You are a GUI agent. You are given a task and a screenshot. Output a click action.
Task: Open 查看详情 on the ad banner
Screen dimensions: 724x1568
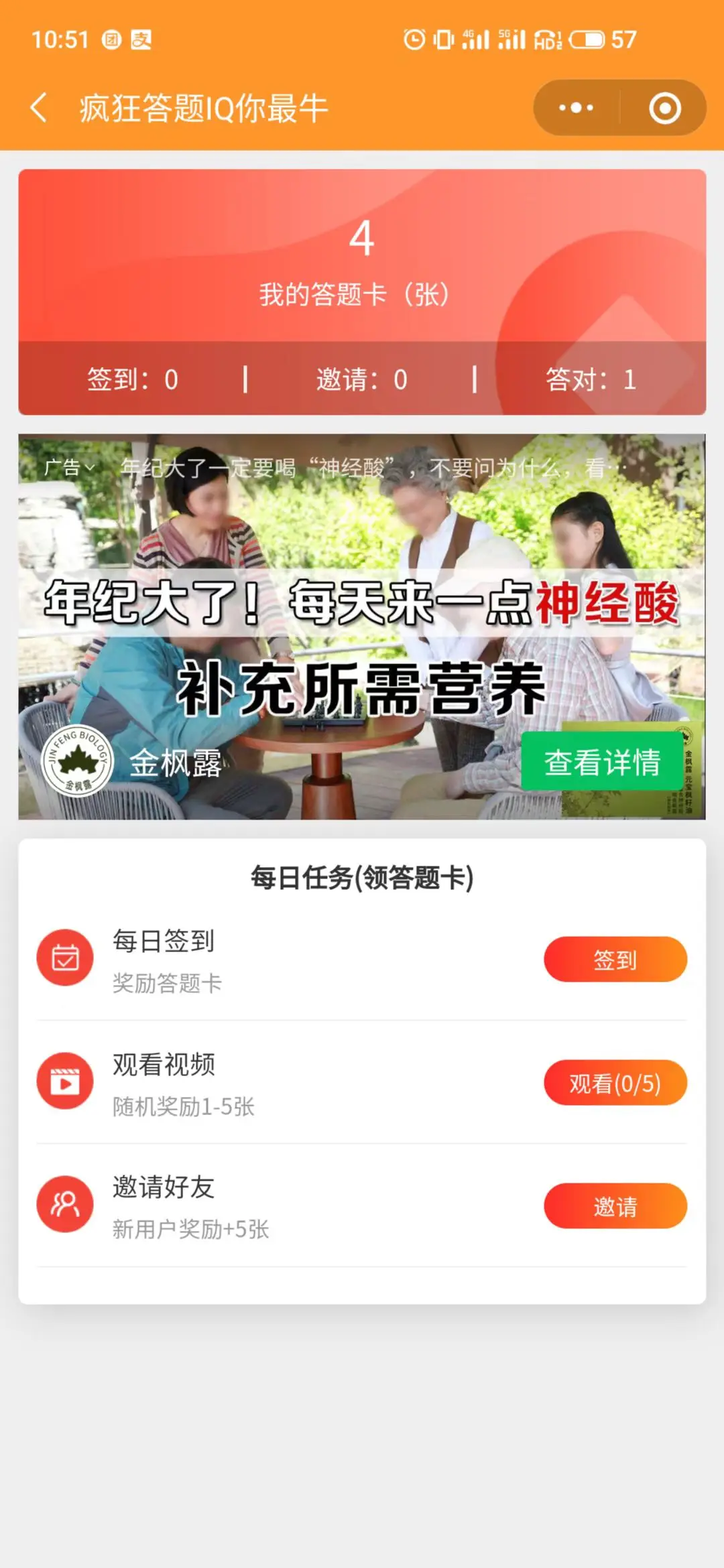point(601,762)
